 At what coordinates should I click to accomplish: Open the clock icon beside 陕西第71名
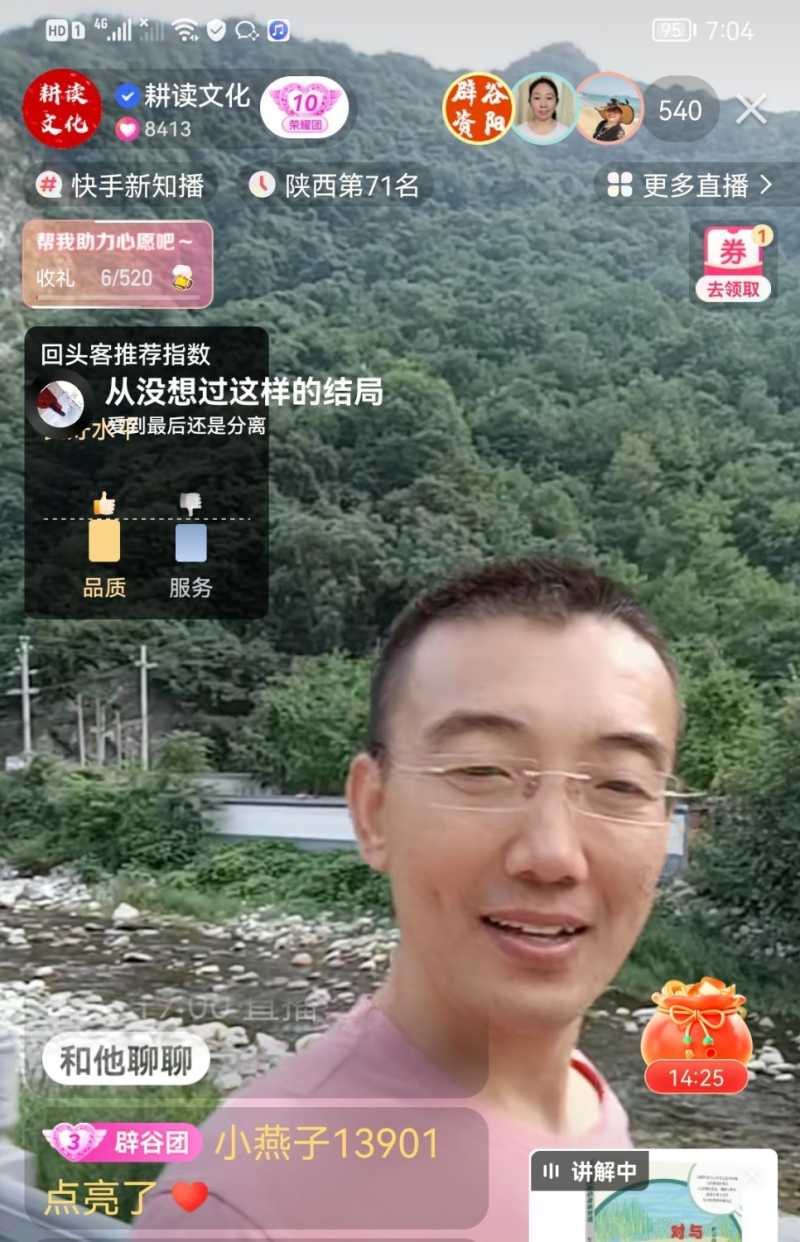click(x=262, y=186)
